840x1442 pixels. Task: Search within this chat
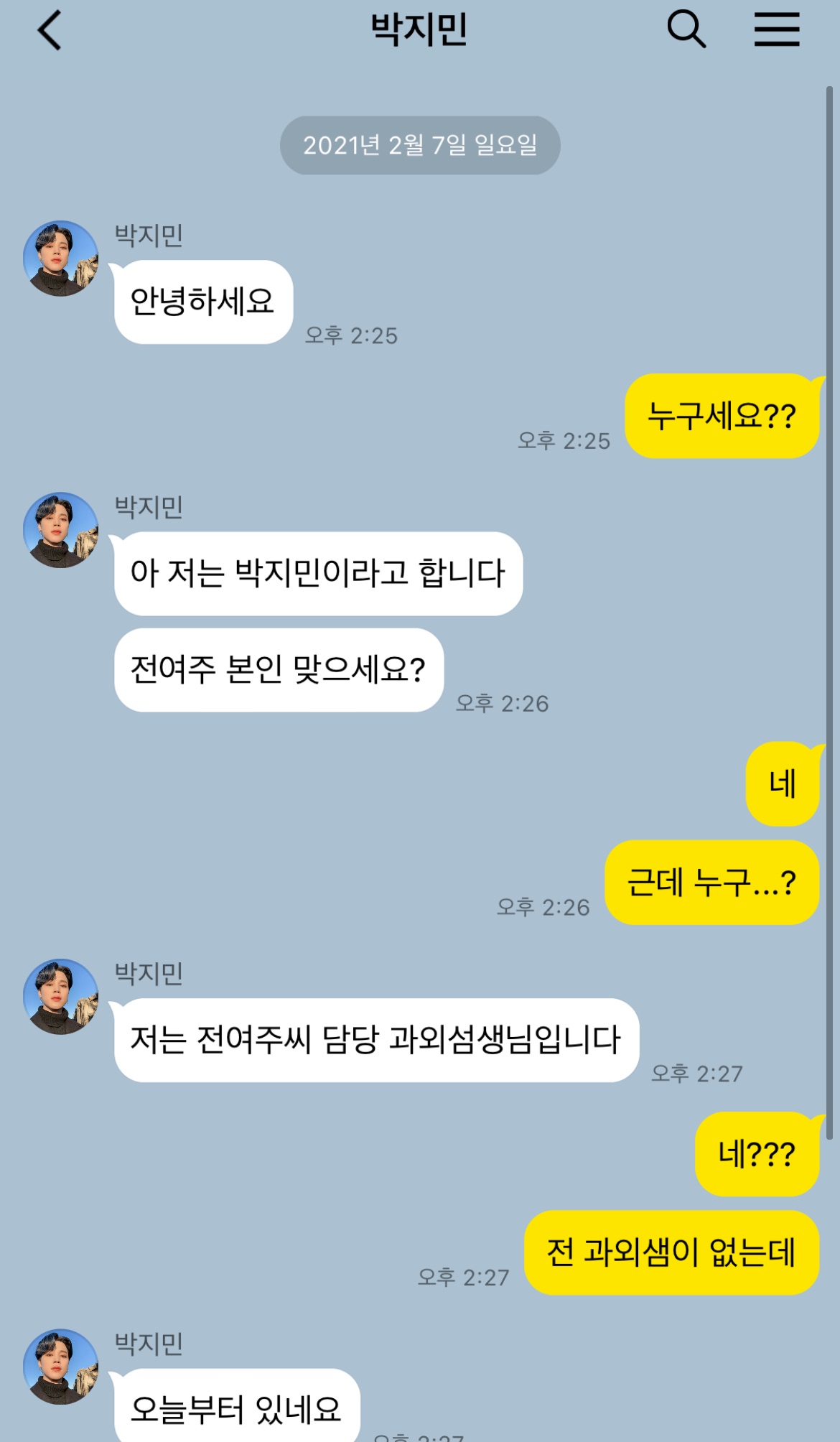point(686,29)
